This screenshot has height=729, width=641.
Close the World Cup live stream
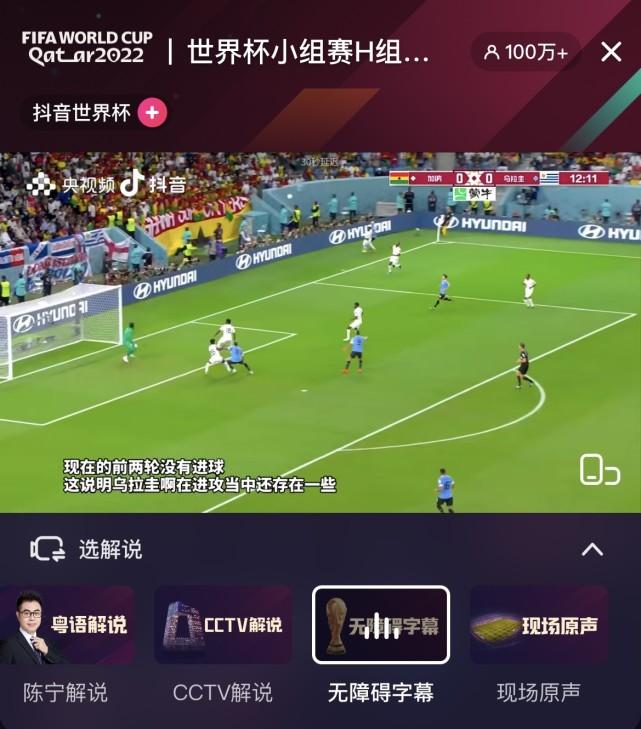(611, 52)
